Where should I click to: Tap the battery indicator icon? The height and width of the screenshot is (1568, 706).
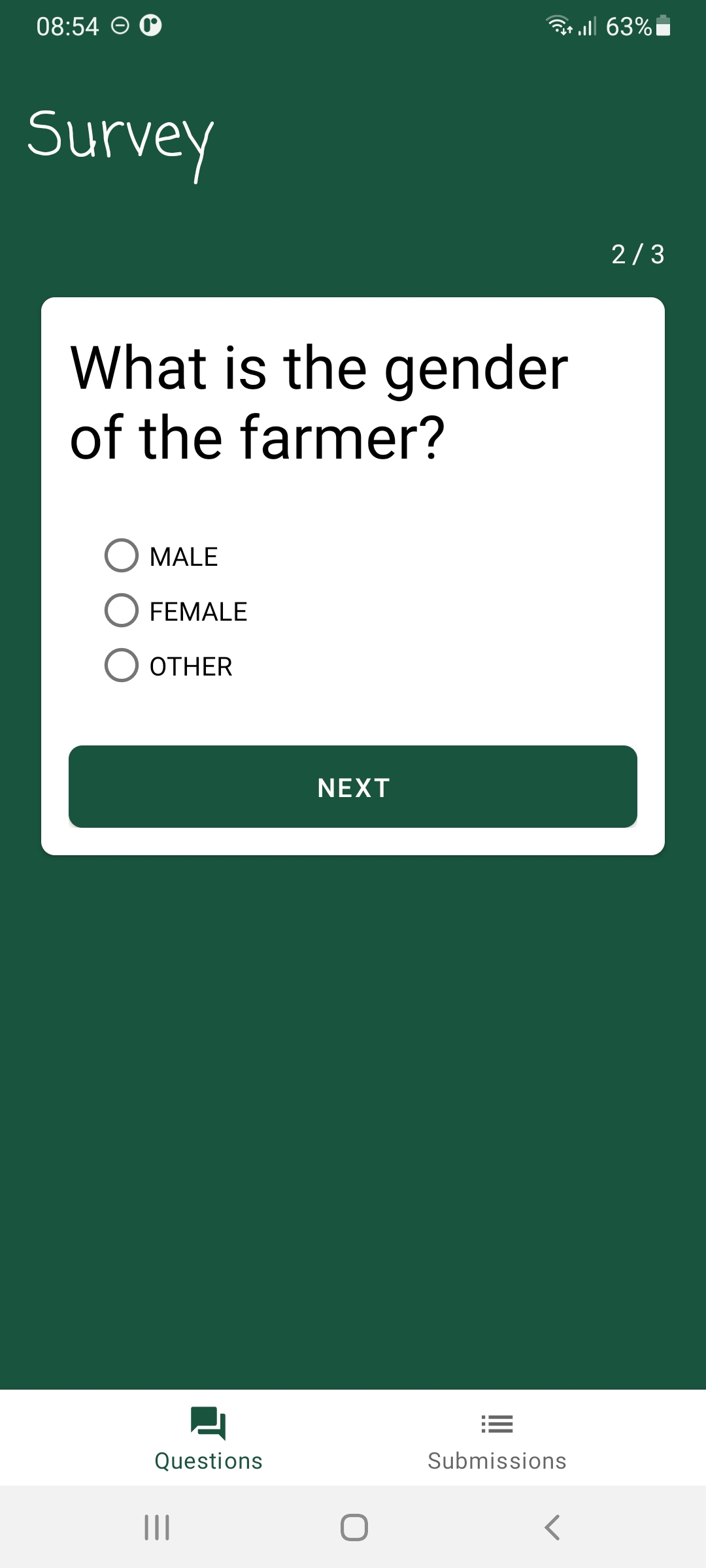(662, 27)
